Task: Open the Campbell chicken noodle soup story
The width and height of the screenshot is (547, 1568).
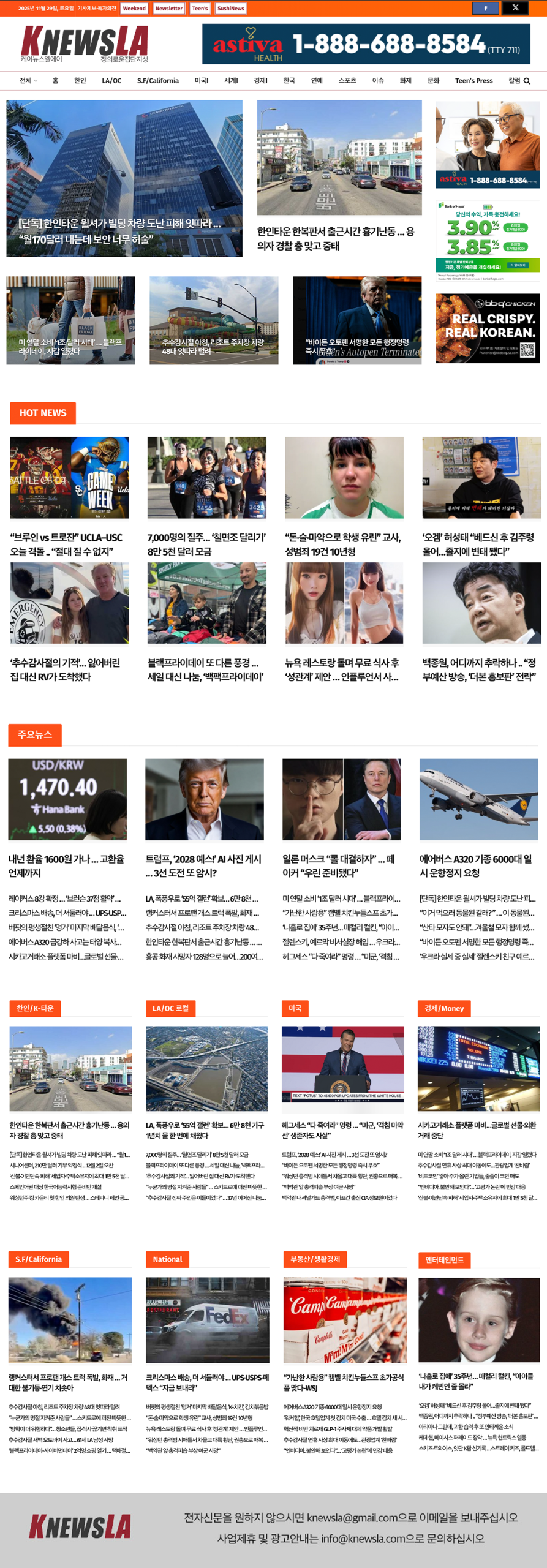Action: pos(344,1382)
